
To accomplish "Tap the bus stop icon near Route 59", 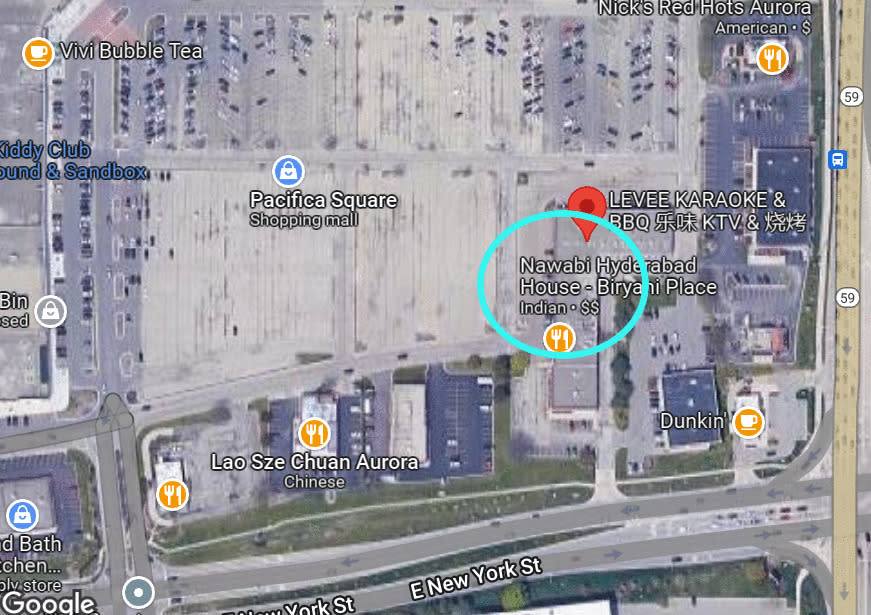I will click(837, 159).
